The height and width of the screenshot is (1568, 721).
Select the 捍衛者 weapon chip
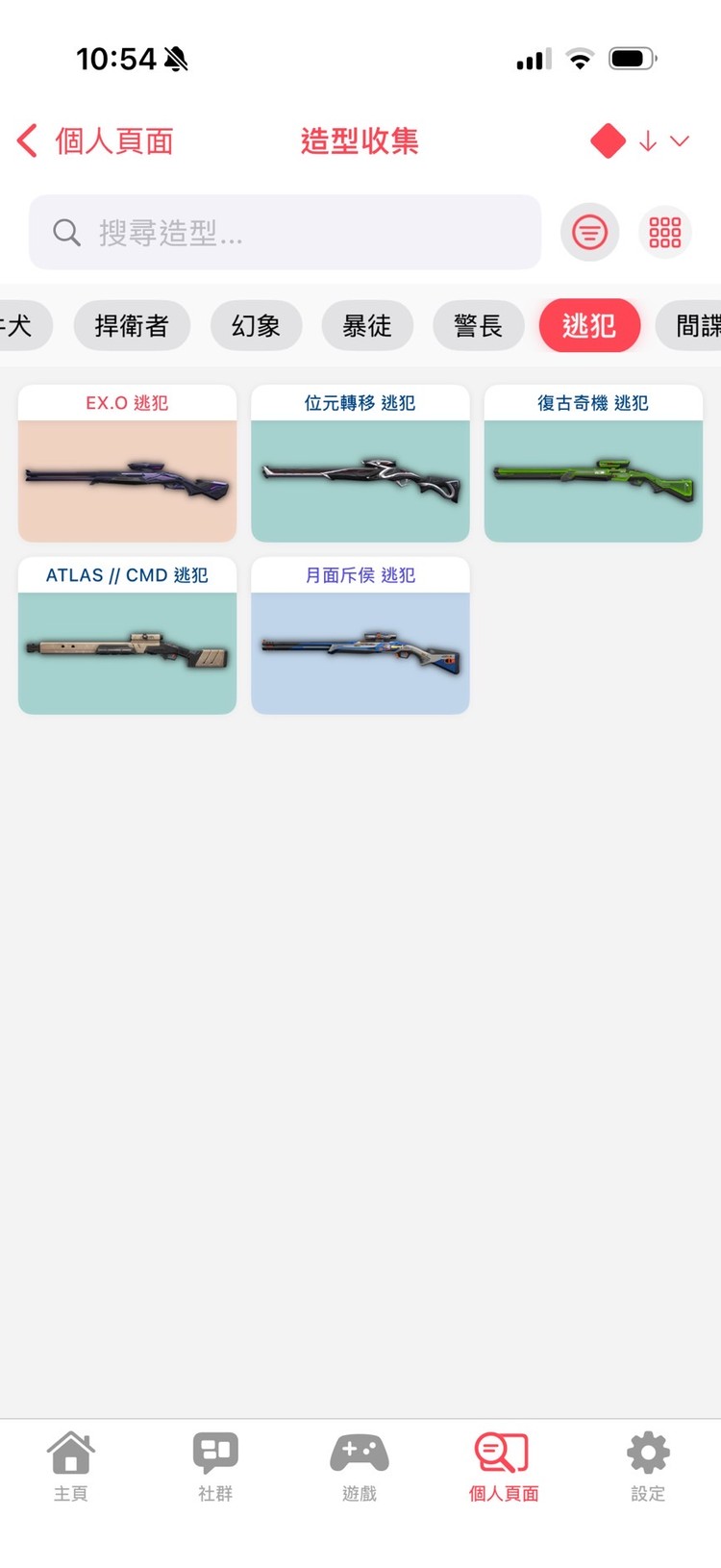(132, 326)
